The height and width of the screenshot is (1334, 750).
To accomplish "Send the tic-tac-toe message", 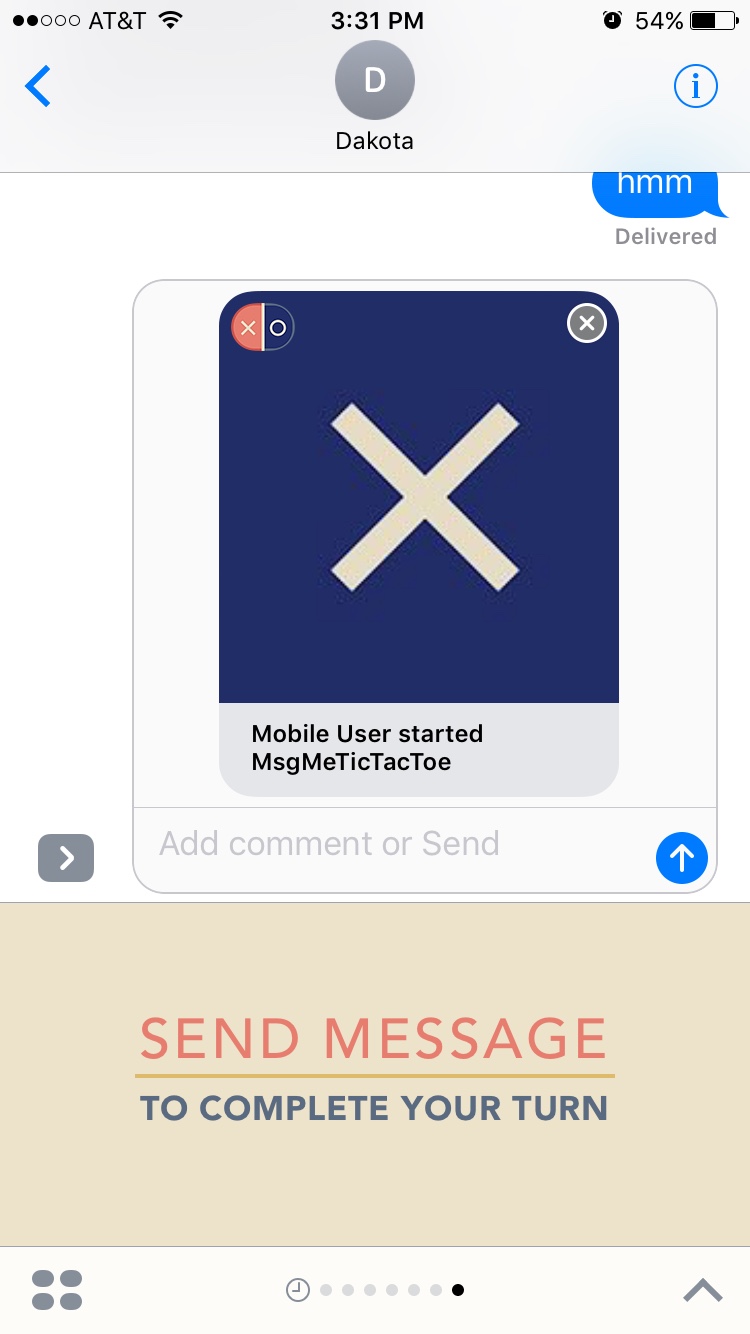I will [x=681, y=858].
